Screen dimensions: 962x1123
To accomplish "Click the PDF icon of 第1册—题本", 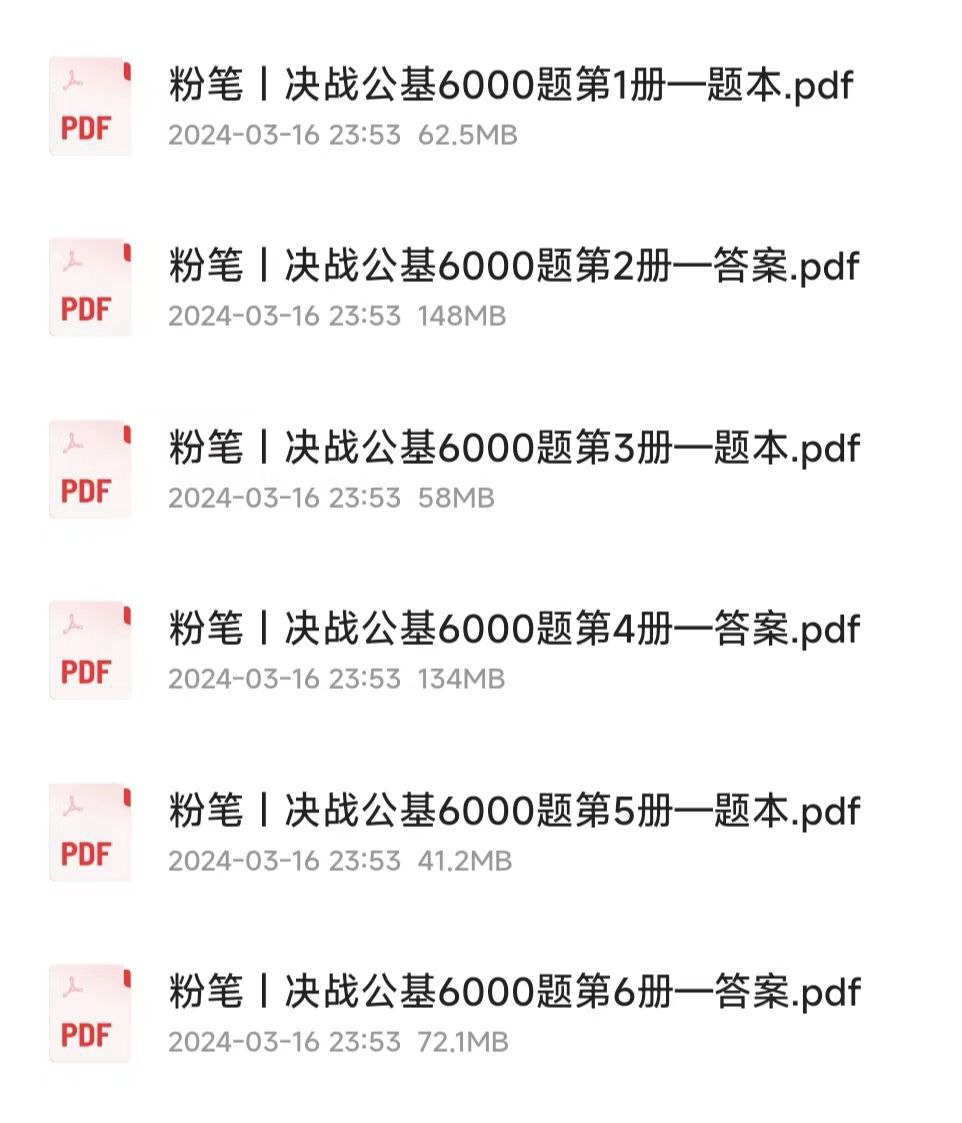I will click(90, 105).
